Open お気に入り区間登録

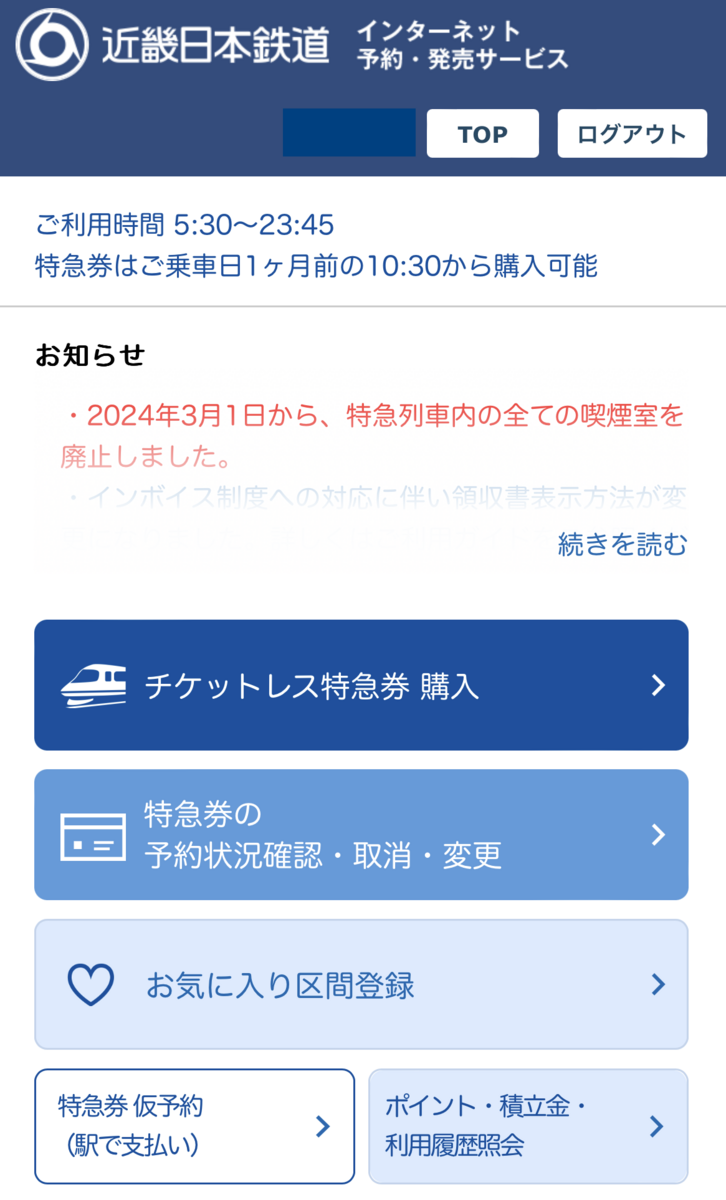(x=361, y=984)
